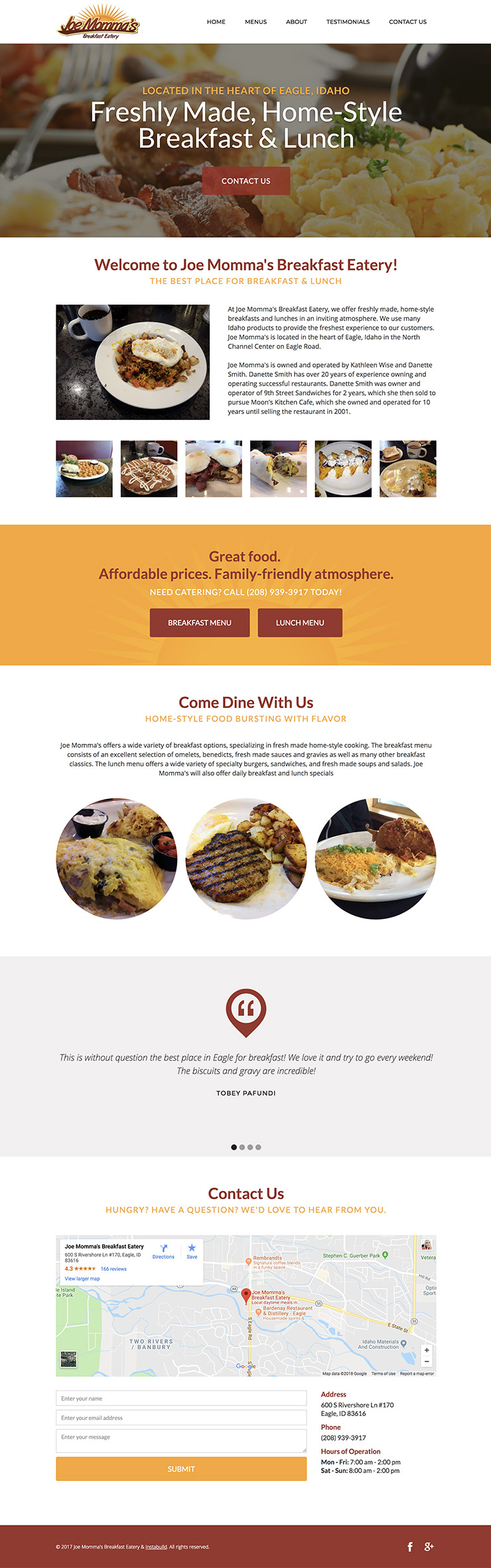Follow the Instabuild footer link
This screenshot has width=491, height=1568.
156,1547
